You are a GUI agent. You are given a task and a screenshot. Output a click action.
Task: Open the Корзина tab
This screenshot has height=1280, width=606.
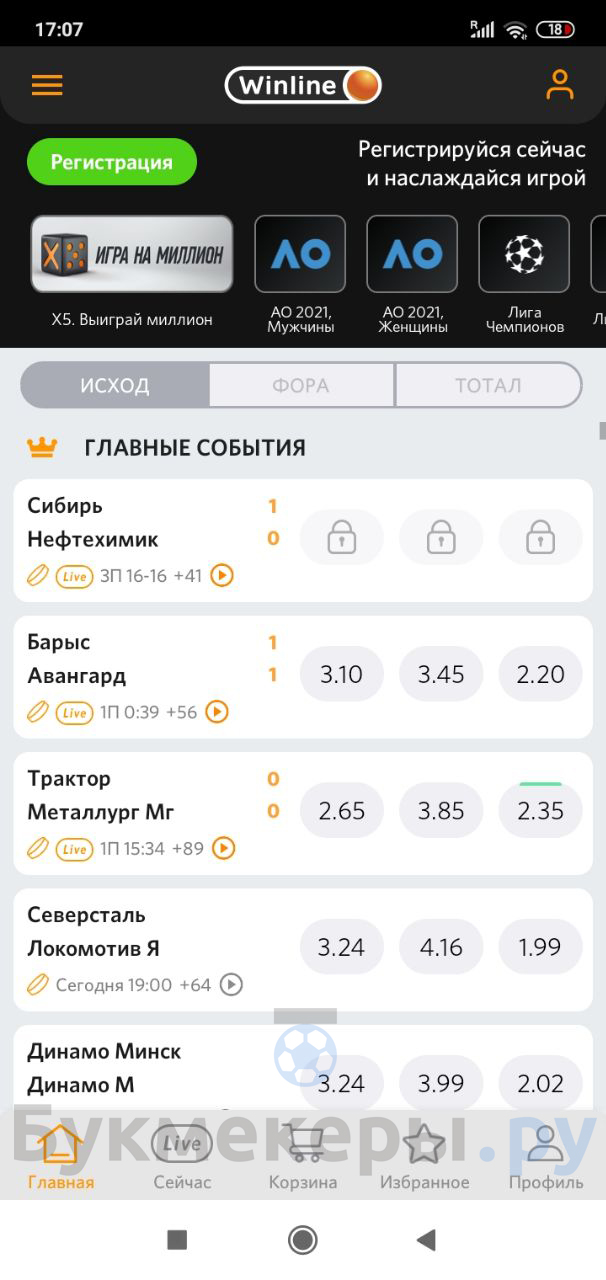(x=303, y=1157)
